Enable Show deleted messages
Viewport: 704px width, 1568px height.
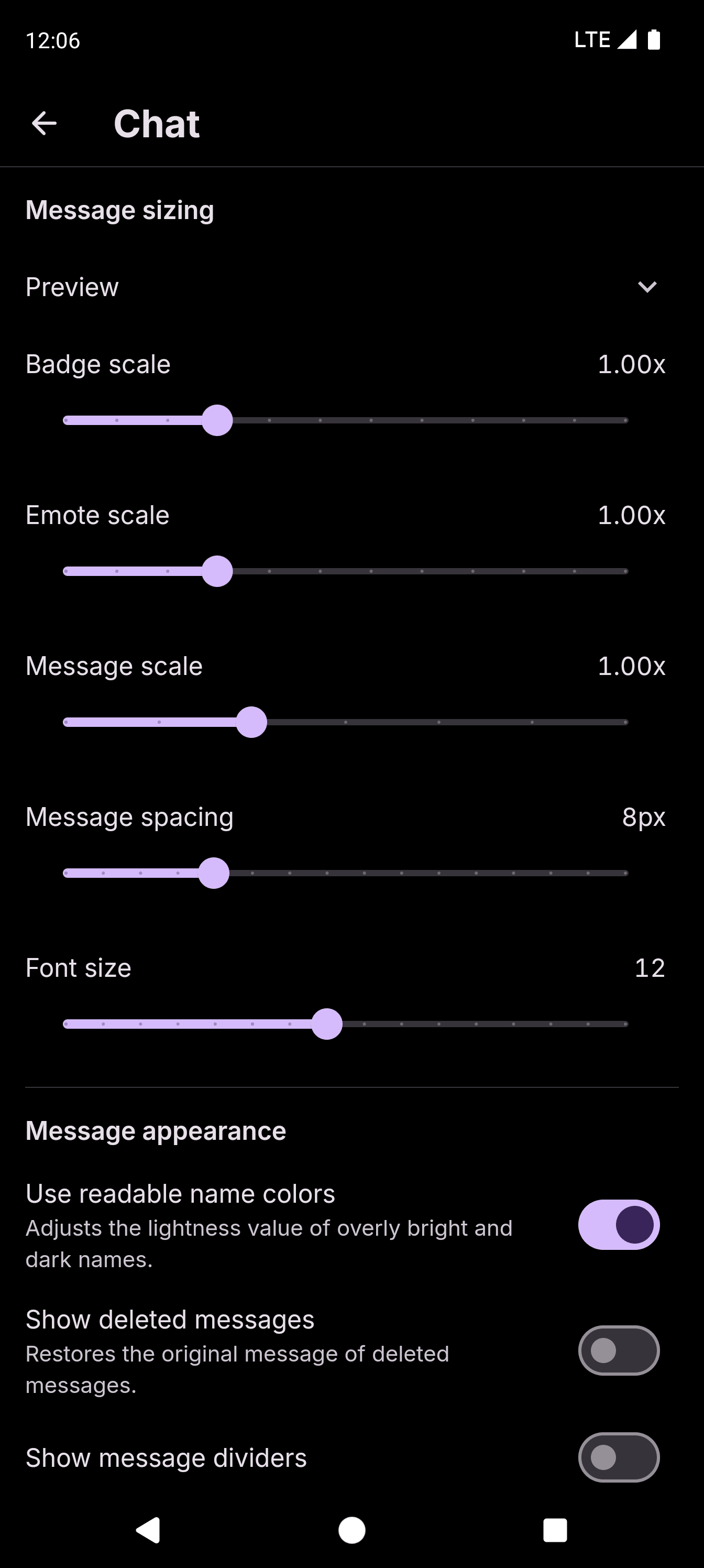tap(618, 1350)
